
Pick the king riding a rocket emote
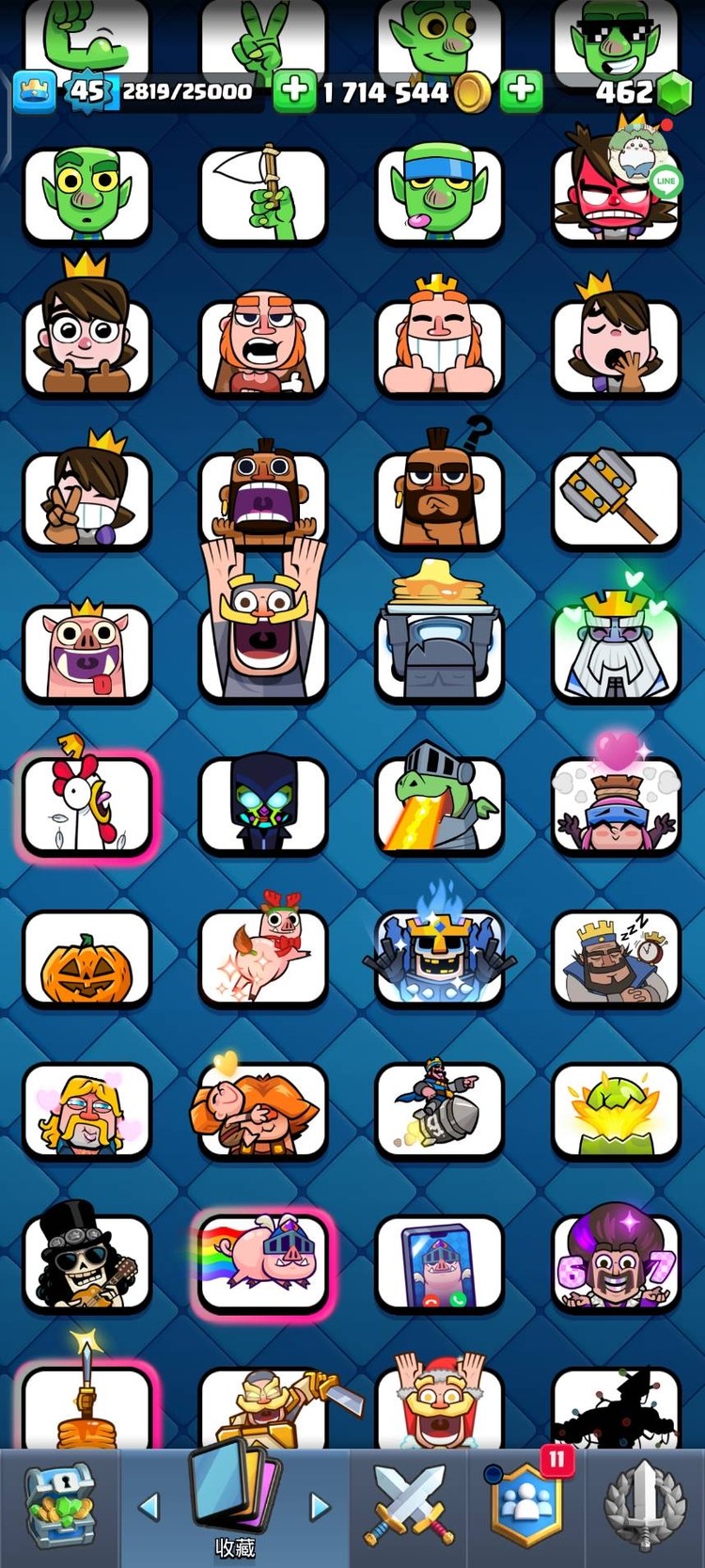(x=439, y=1110)
